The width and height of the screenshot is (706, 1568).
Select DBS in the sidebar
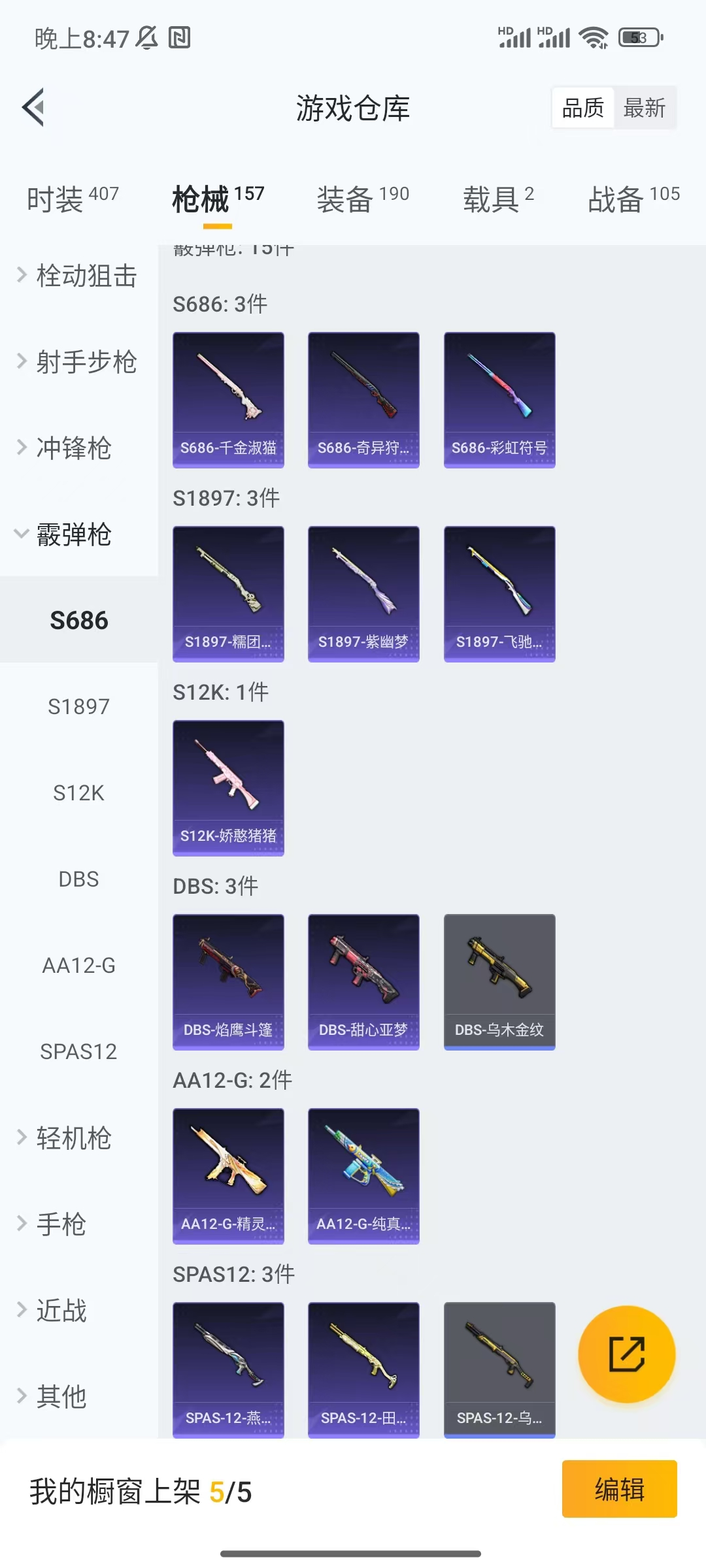point(78,879)
